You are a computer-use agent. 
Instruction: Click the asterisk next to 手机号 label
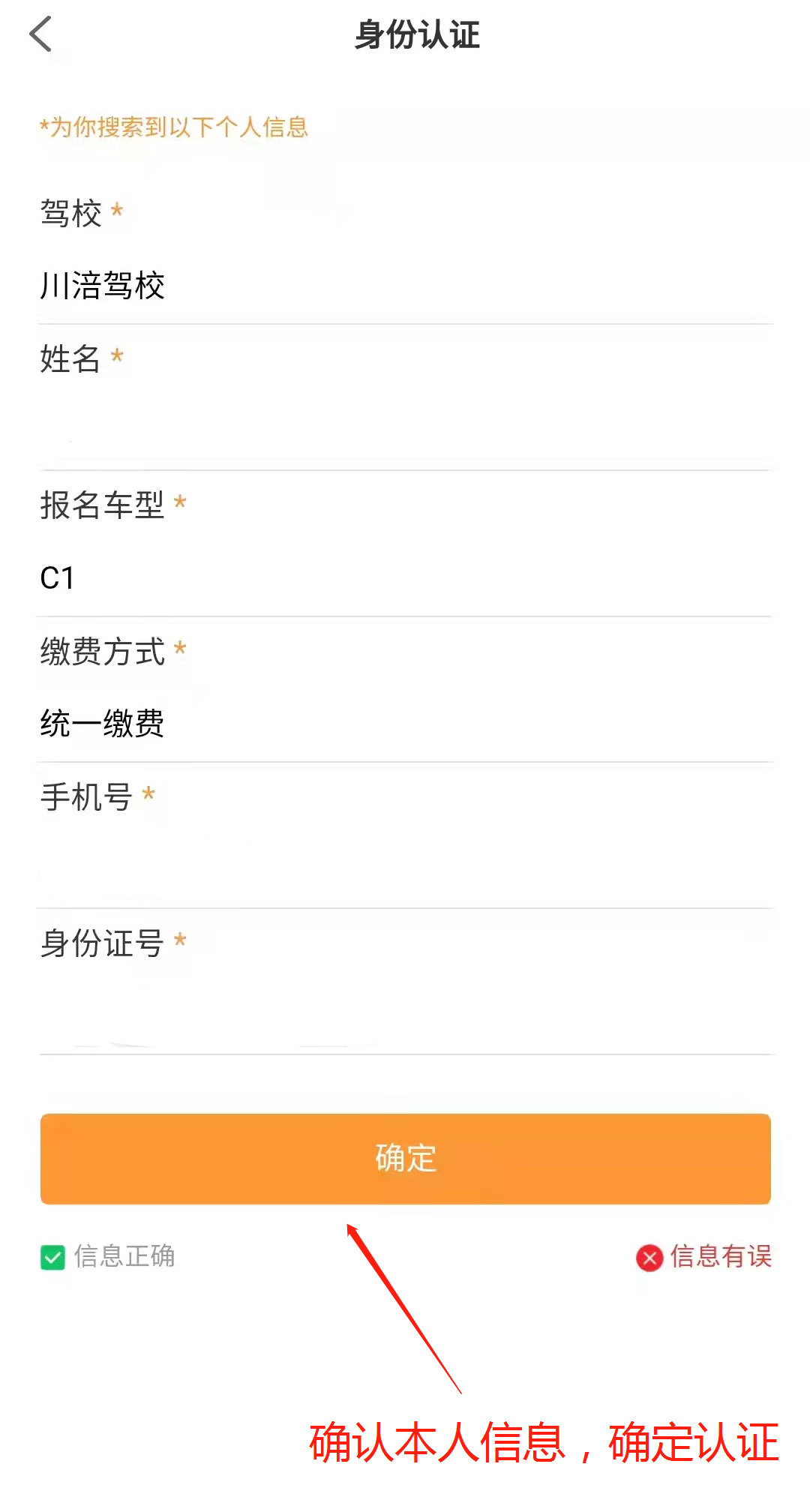pyautogui.click(x=150, y=796)
